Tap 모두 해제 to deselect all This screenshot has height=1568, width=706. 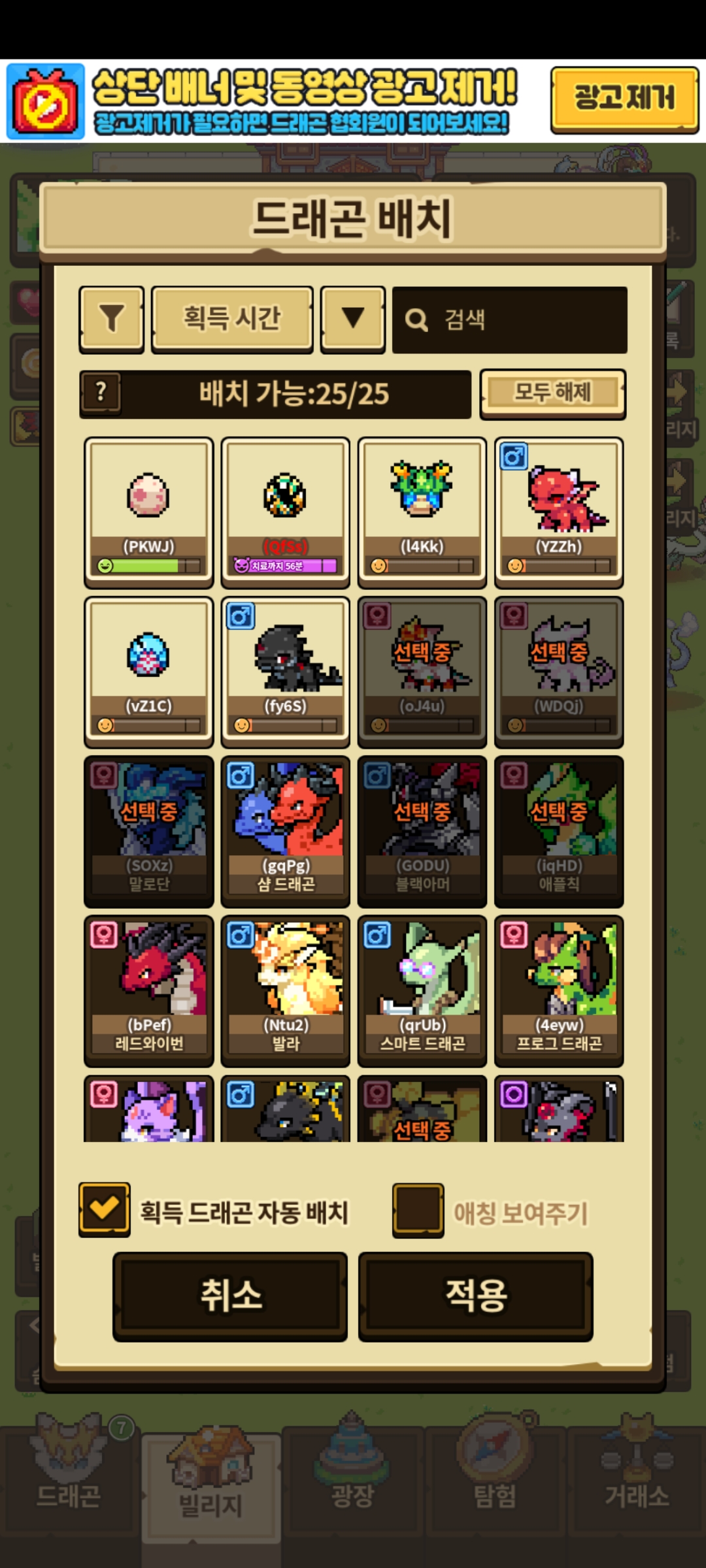tap(552, 393)
